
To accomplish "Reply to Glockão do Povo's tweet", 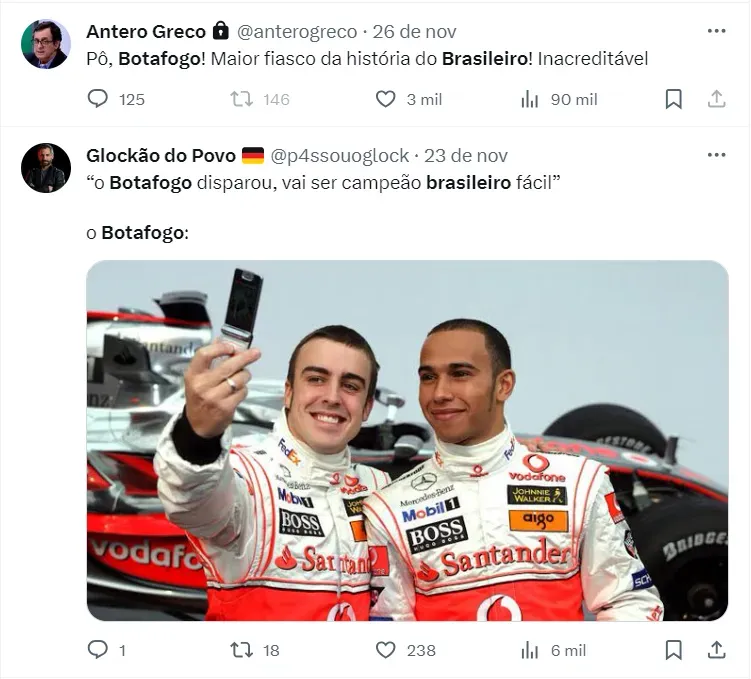I will tap(98, 650).
